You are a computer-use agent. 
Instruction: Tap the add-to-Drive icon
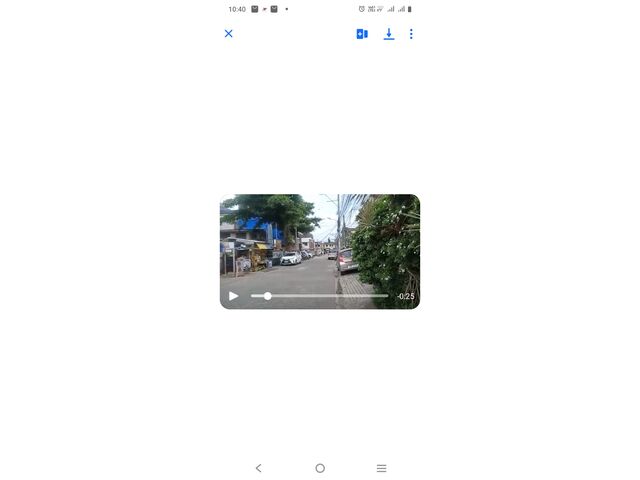point(362,34)
